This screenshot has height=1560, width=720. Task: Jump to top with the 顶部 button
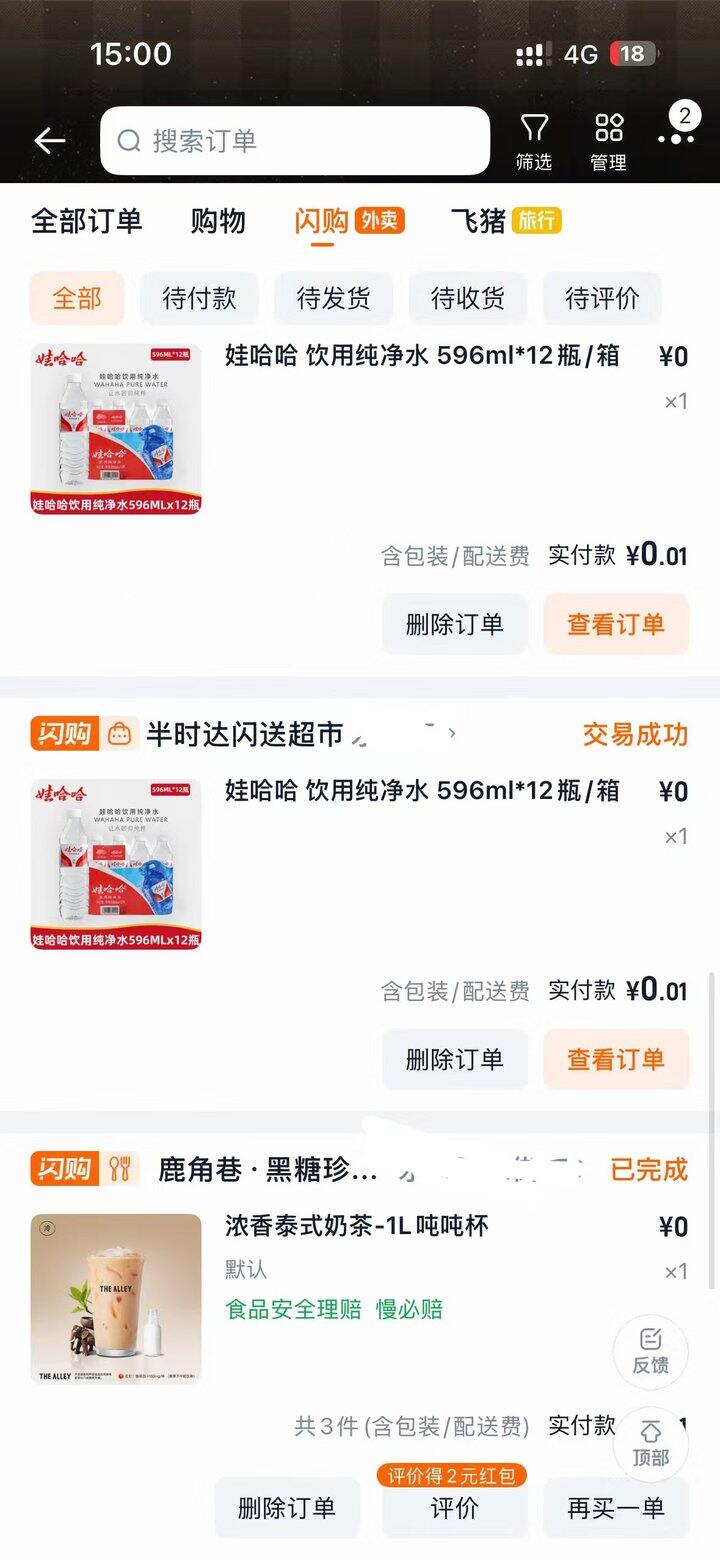(651, 1444)
